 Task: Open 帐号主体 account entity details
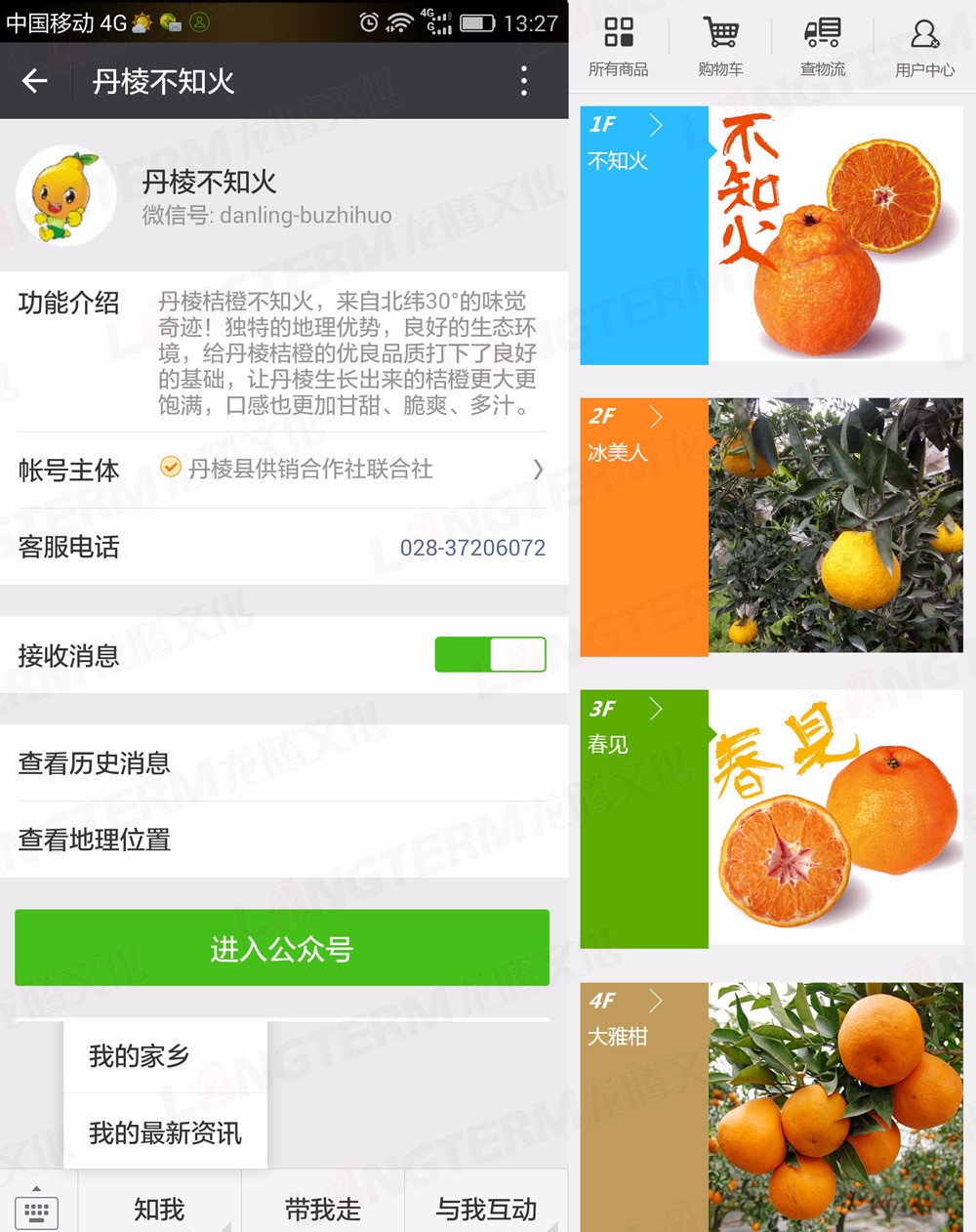point(283,470)
